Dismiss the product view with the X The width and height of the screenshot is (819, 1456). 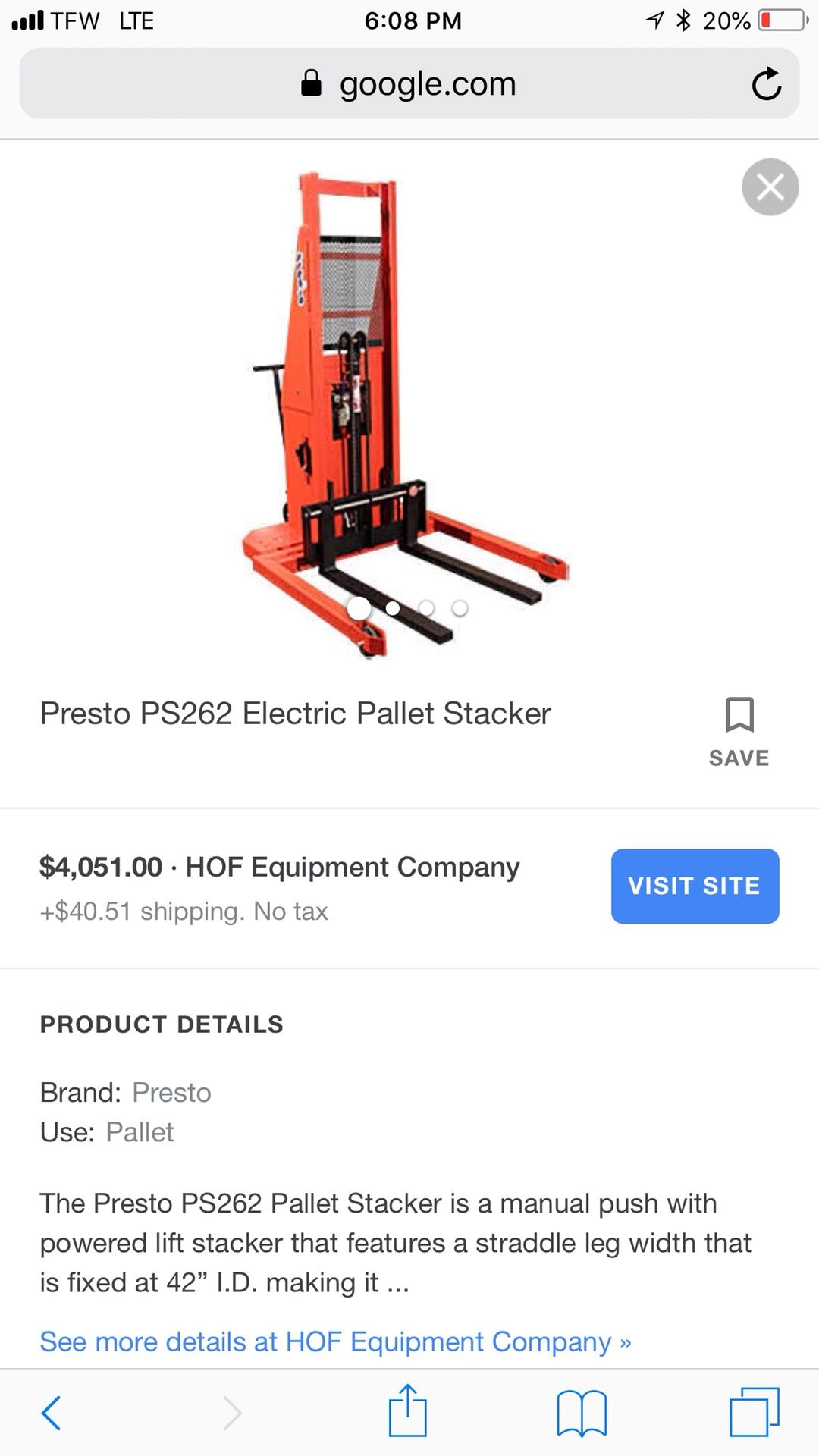[x=770, y=187]
